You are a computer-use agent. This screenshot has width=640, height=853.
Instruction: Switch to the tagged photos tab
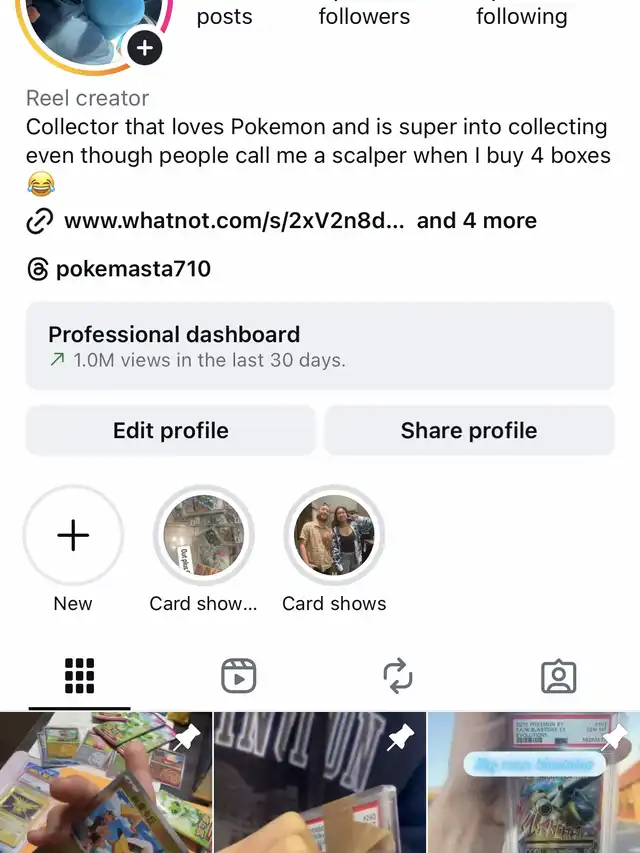558,677
